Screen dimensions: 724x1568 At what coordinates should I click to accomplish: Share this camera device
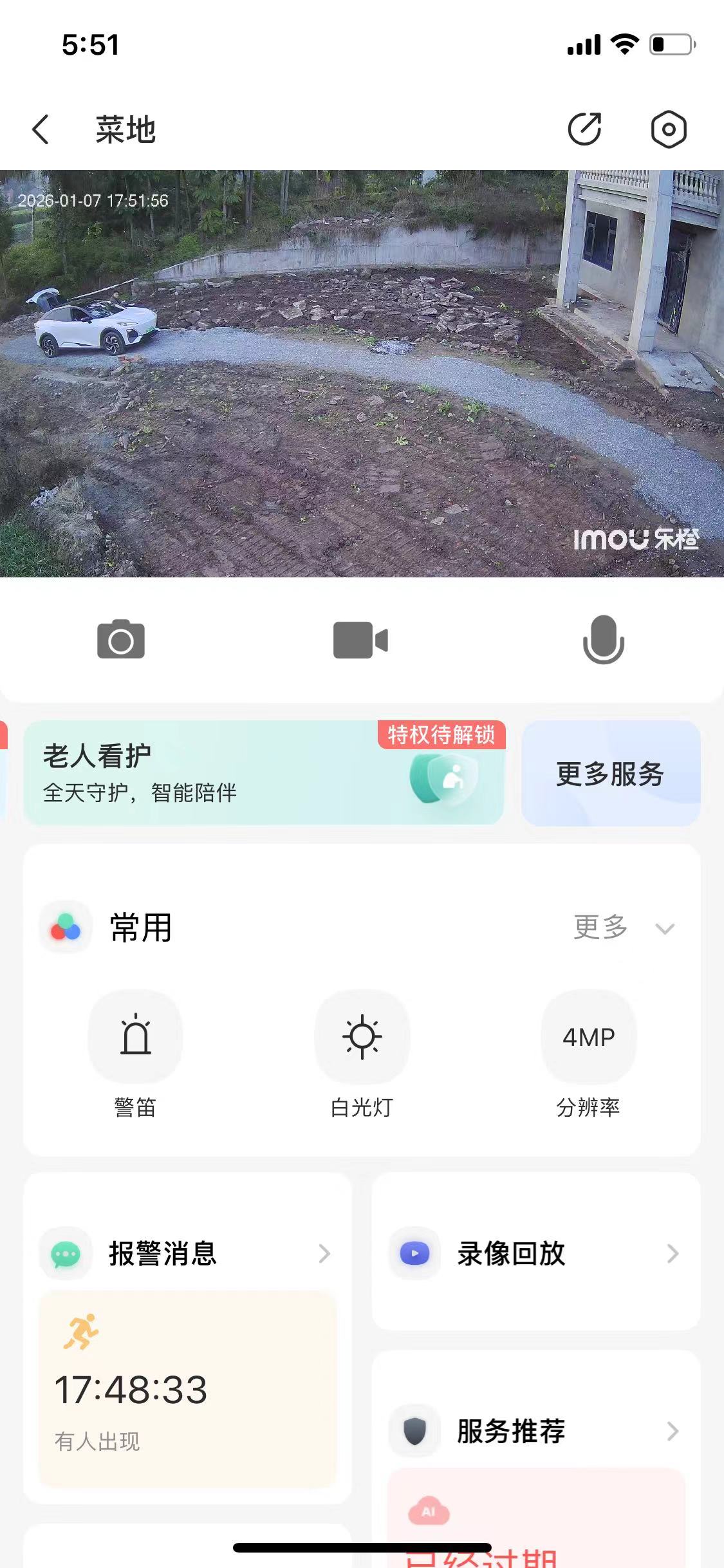(584, 129)
